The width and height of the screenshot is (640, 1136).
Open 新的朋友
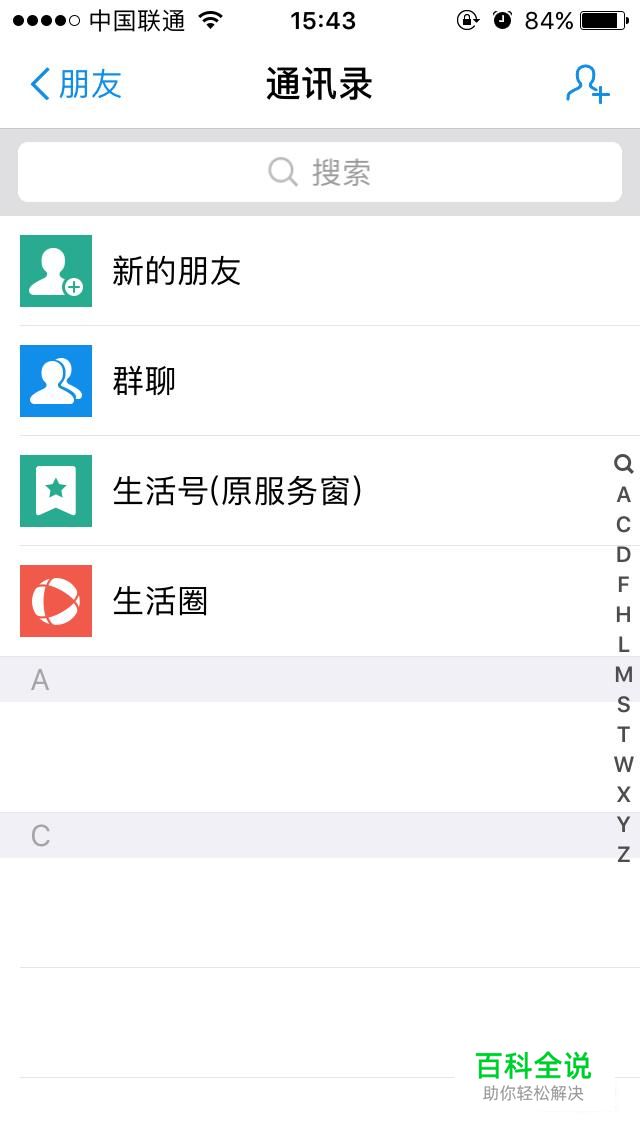point(320,271)
